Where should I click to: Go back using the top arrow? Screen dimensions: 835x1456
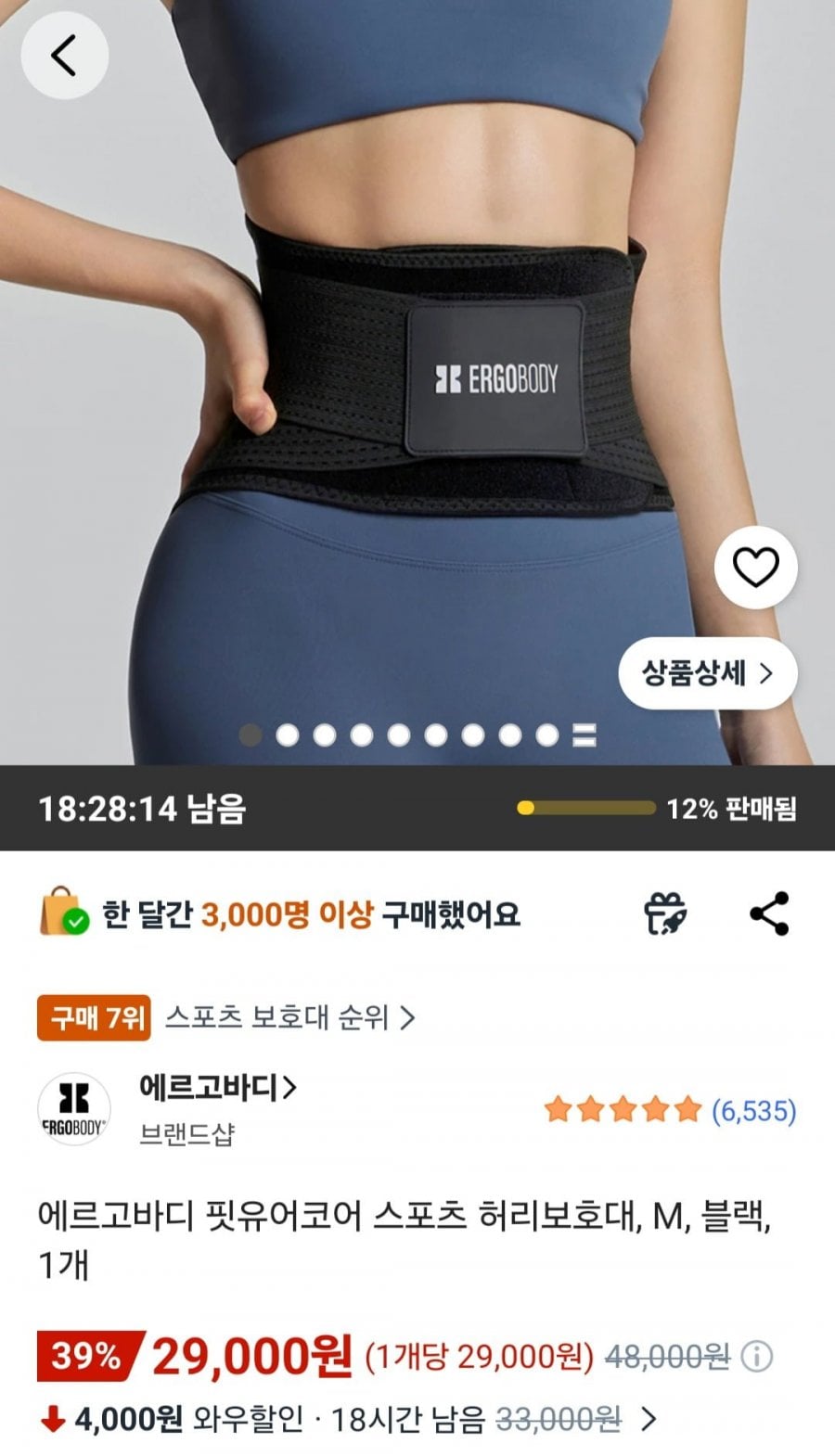click(64, 56)
